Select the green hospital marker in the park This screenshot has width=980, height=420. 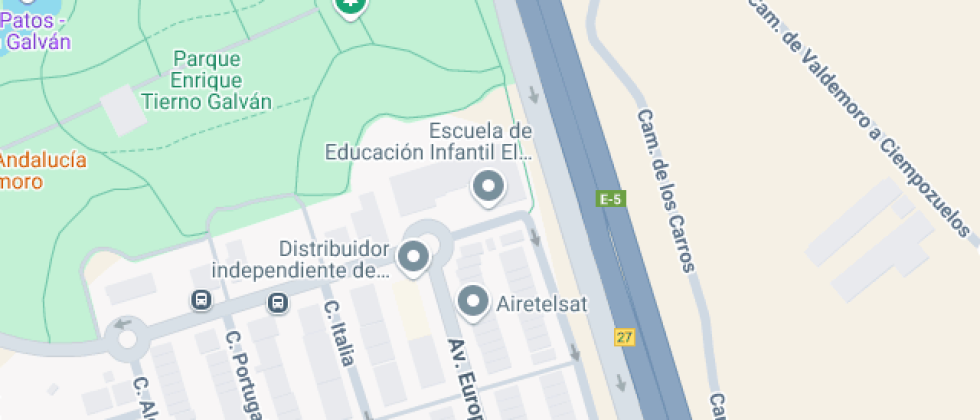click(350, 6)
